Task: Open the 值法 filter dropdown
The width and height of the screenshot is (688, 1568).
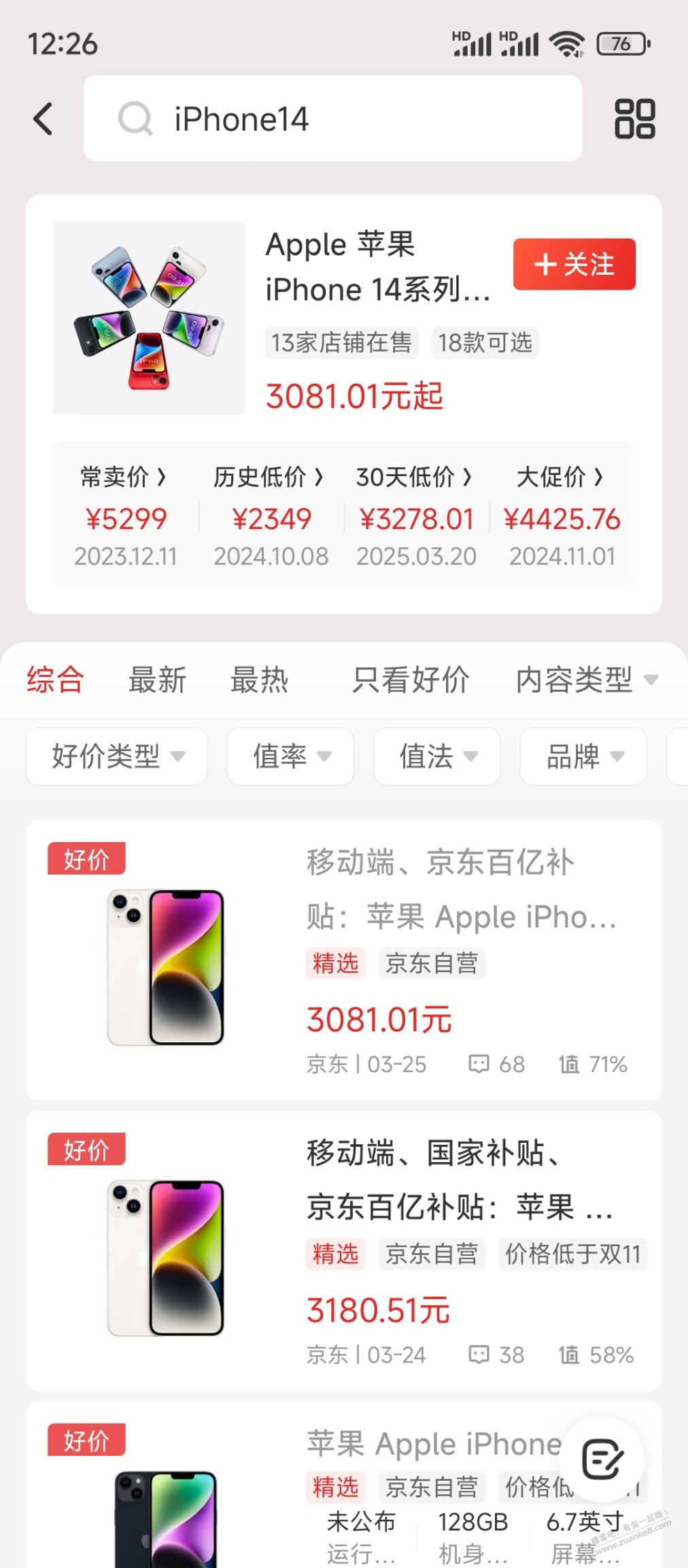Action: coord(437,756)
